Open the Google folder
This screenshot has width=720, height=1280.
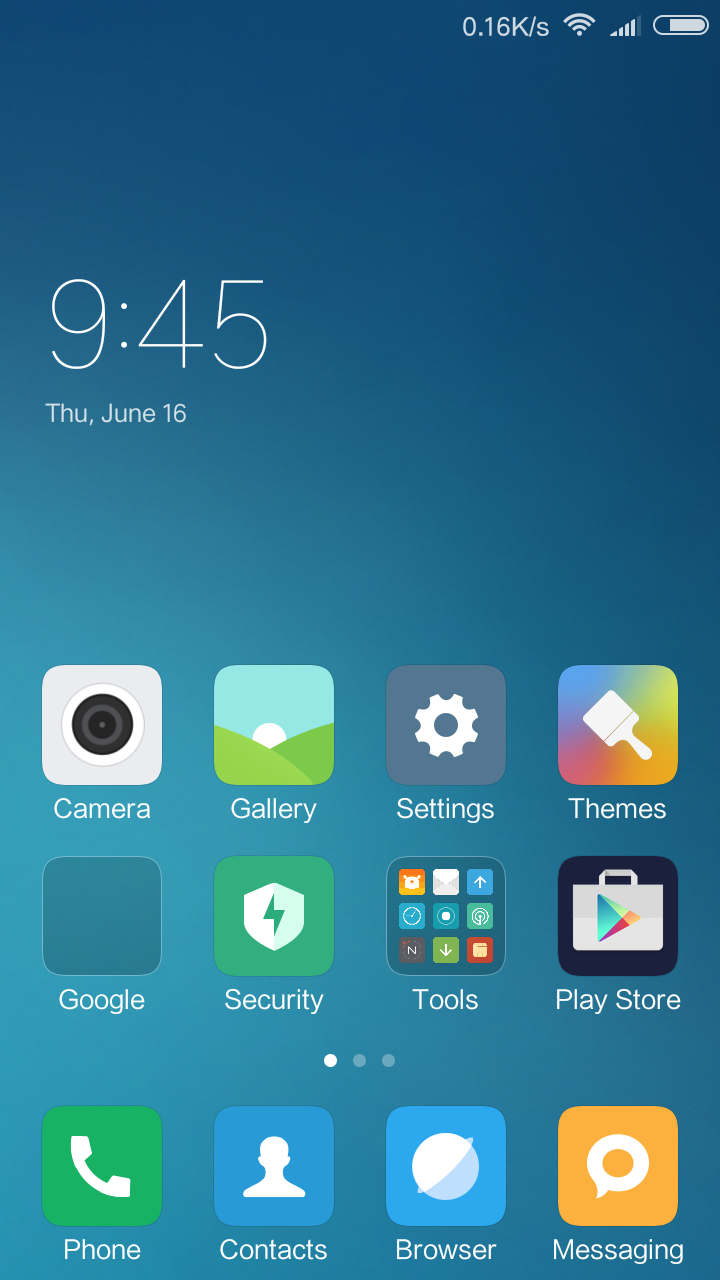102,916
